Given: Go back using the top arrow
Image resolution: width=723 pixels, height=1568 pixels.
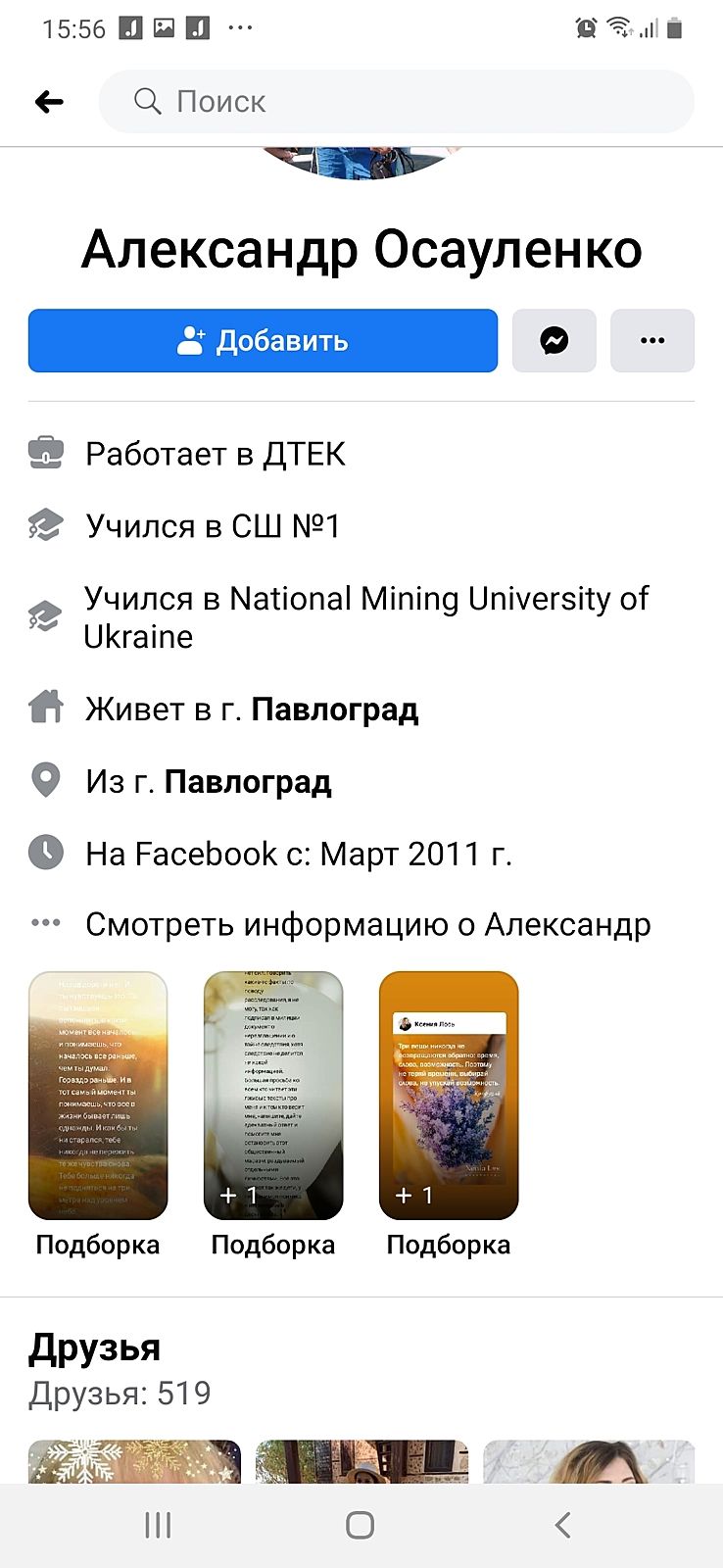Looking at the screenshot, I should [x=49, y=101].
